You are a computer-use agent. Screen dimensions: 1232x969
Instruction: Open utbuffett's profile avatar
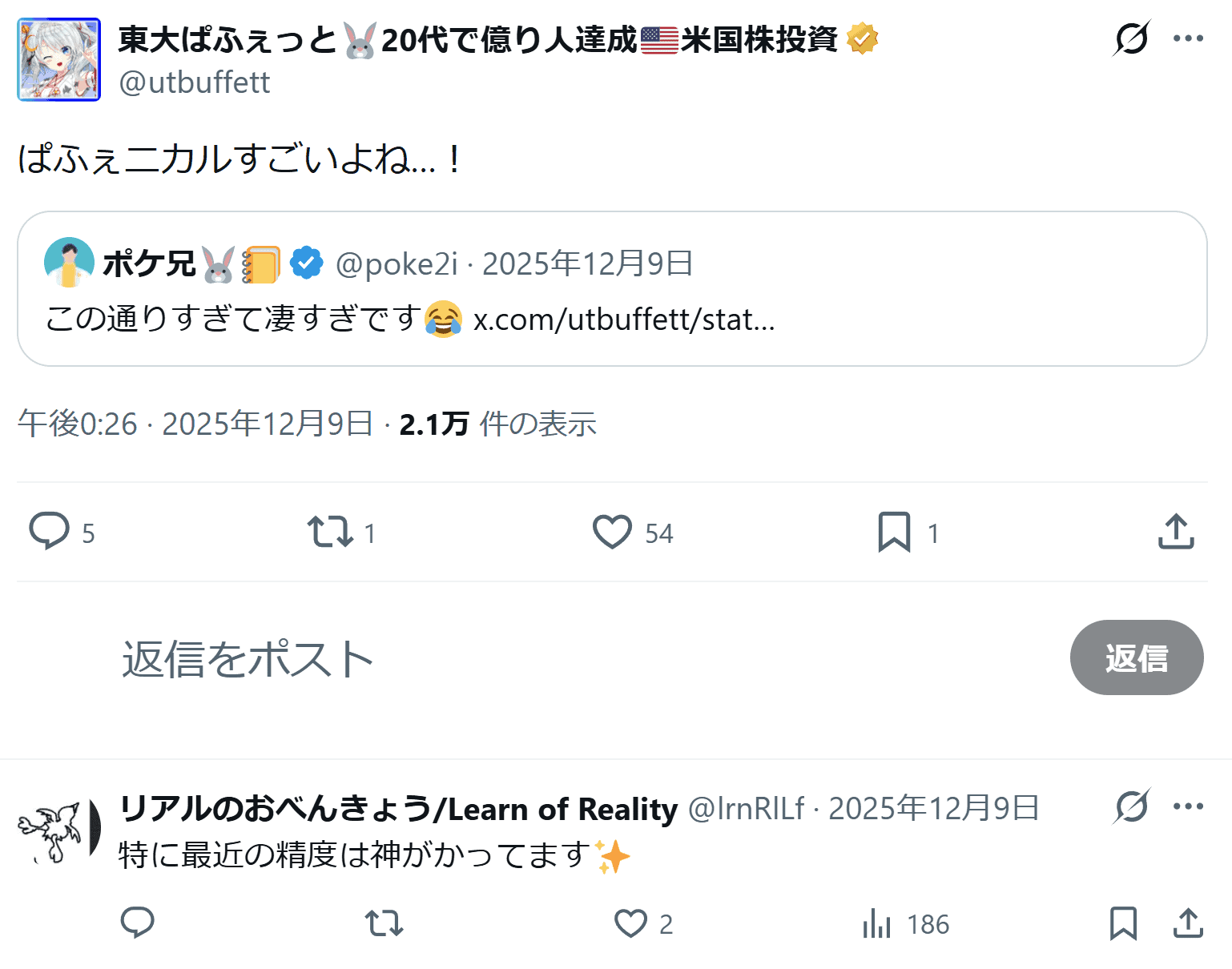pos(59,60)
